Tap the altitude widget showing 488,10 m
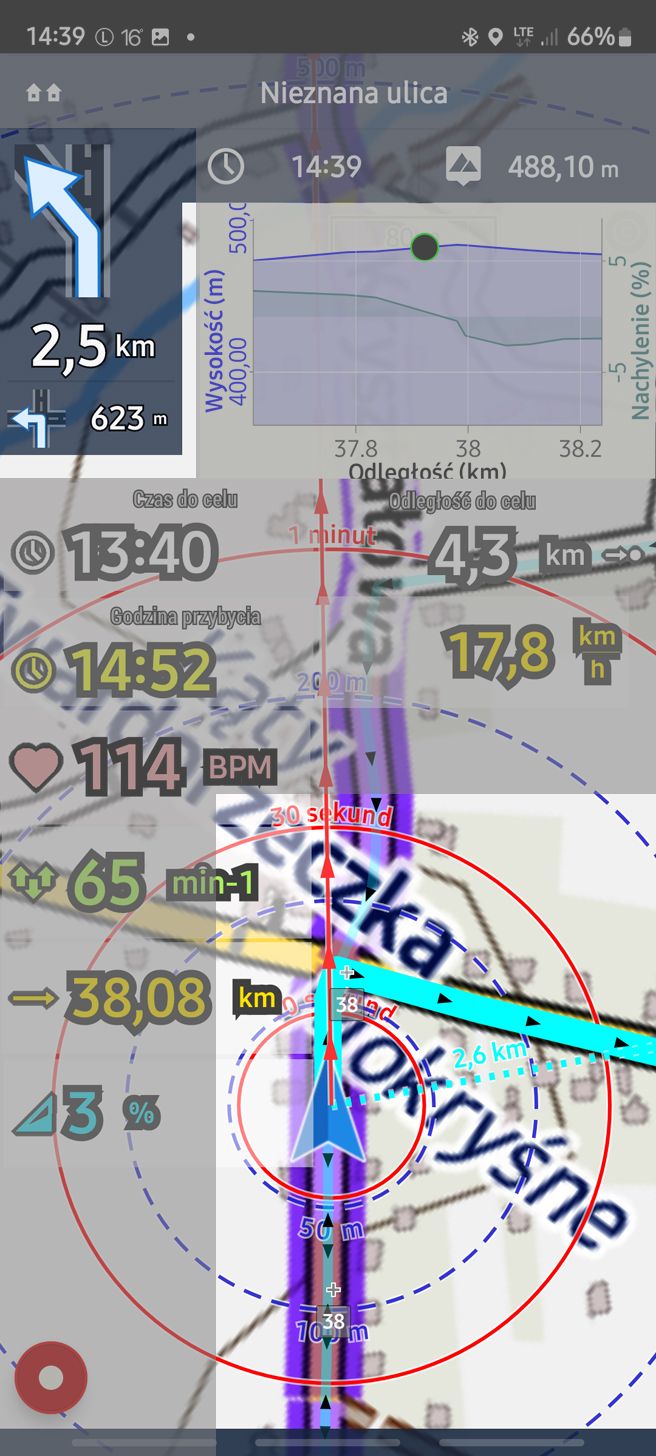 [533, 166]
